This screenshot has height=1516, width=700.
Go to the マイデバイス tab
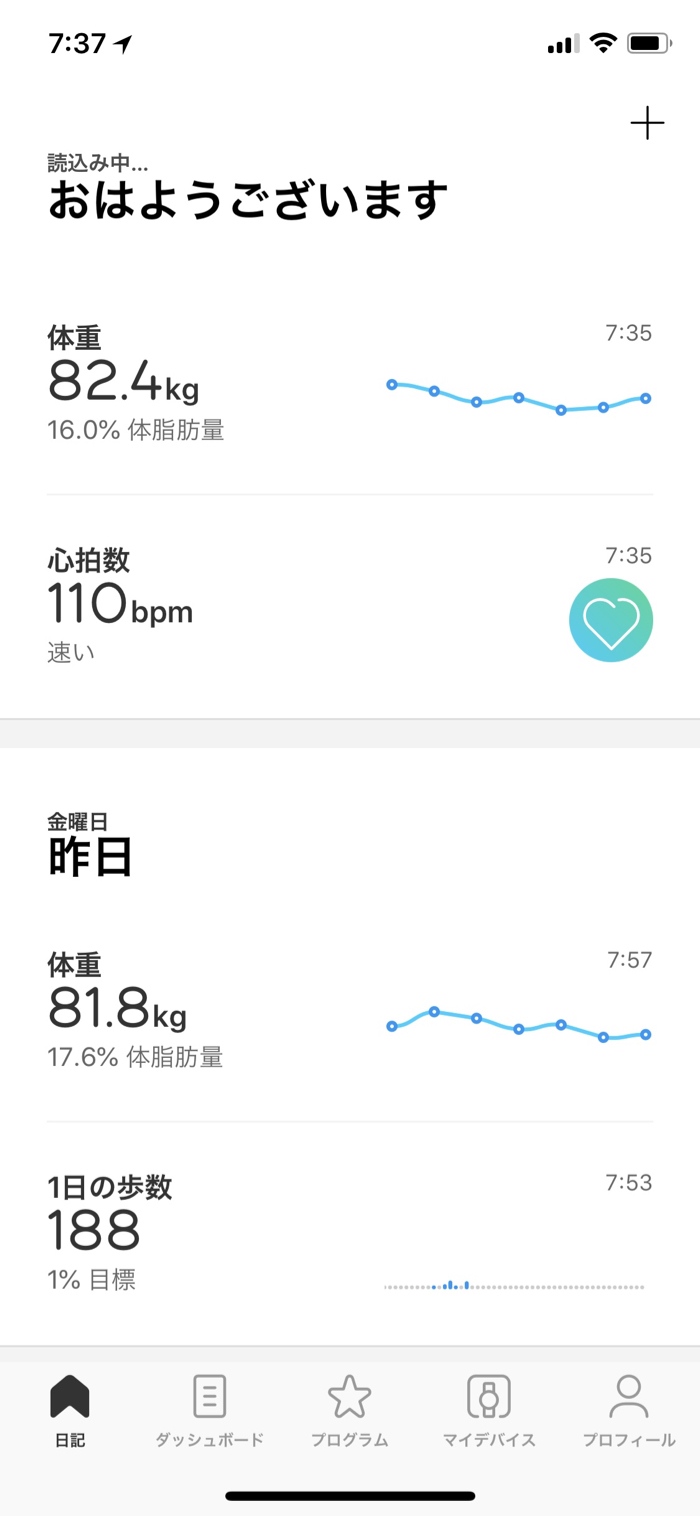coord(489,1410)
